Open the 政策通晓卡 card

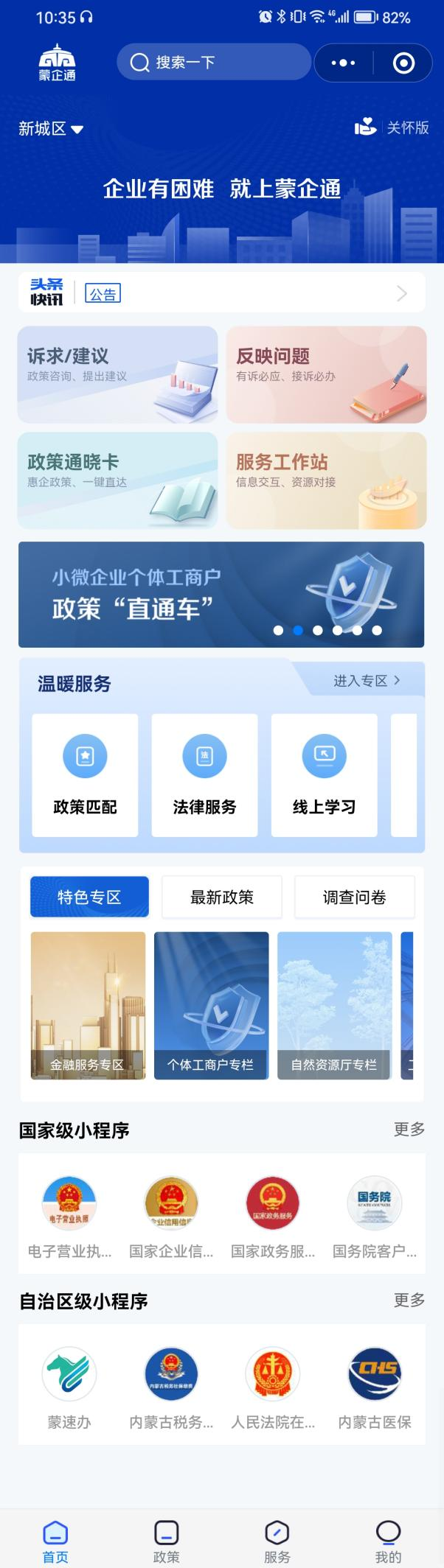click(x=117, y=480)
